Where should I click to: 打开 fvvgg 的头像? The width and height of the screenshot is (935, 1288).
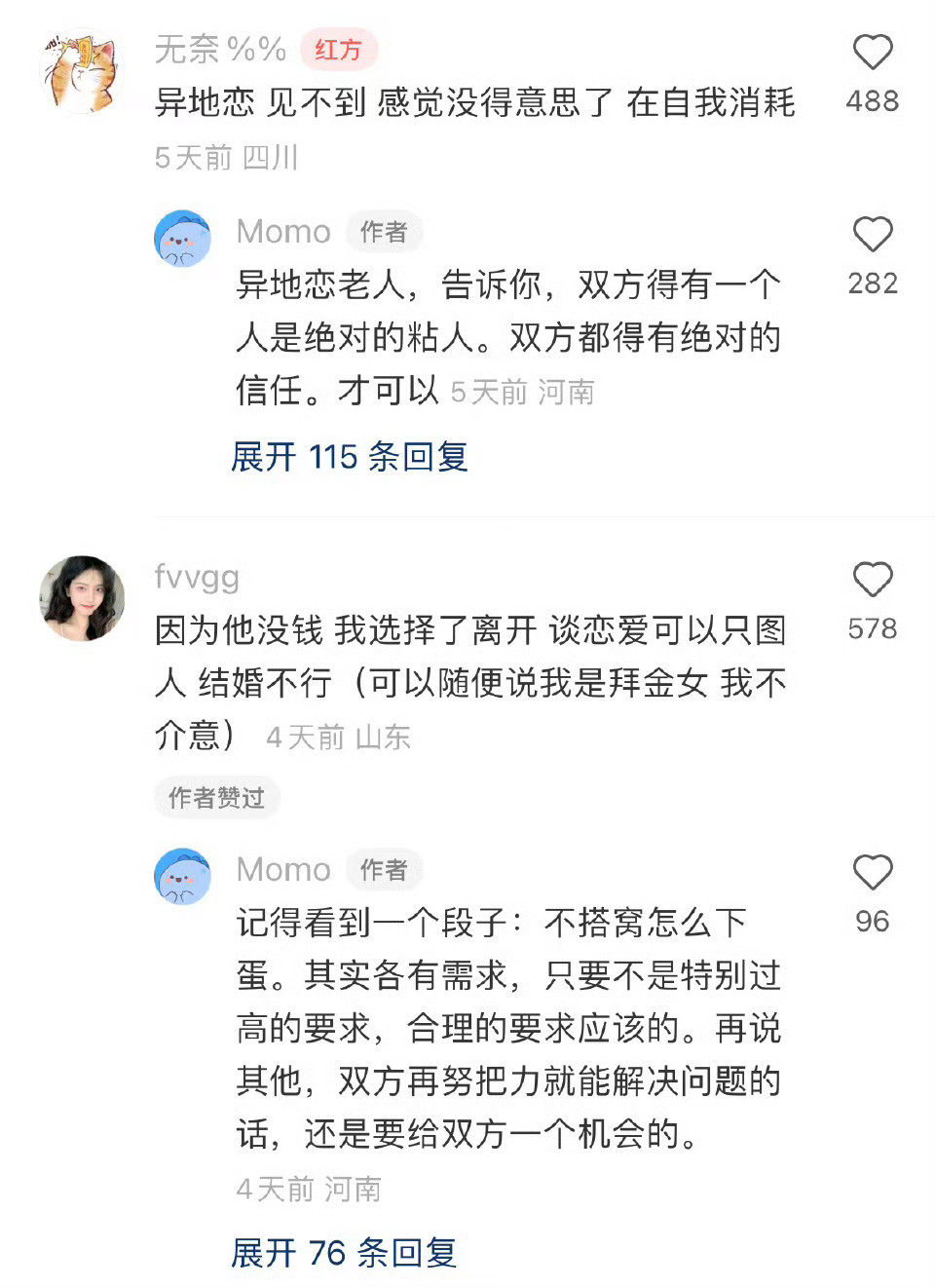82,599
